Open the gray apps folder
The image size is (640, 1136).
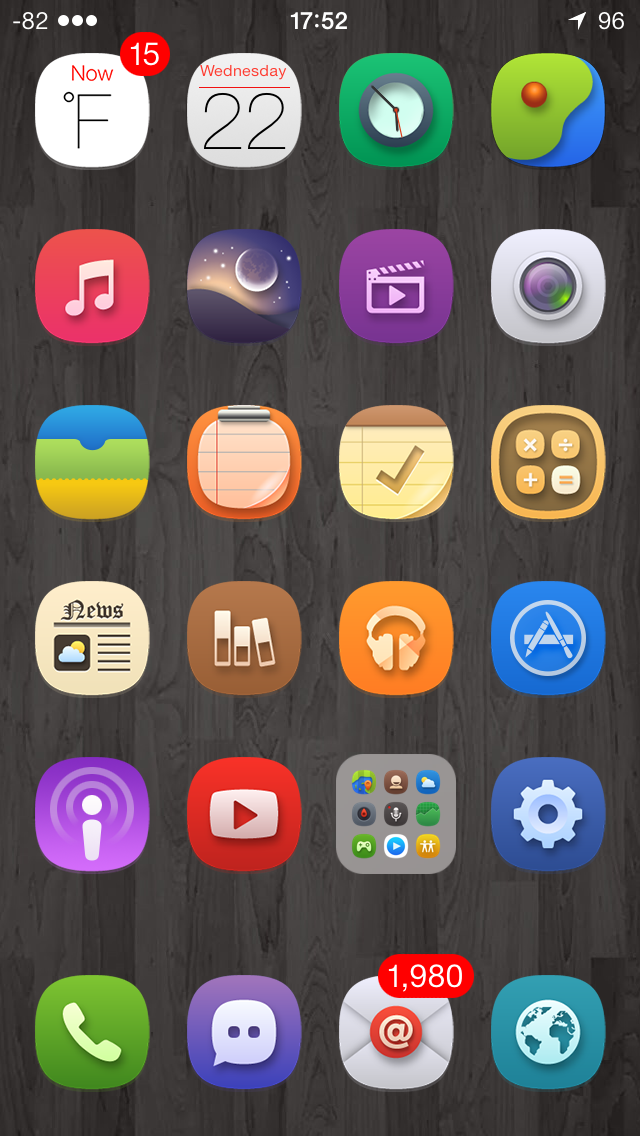click(396, 814)
